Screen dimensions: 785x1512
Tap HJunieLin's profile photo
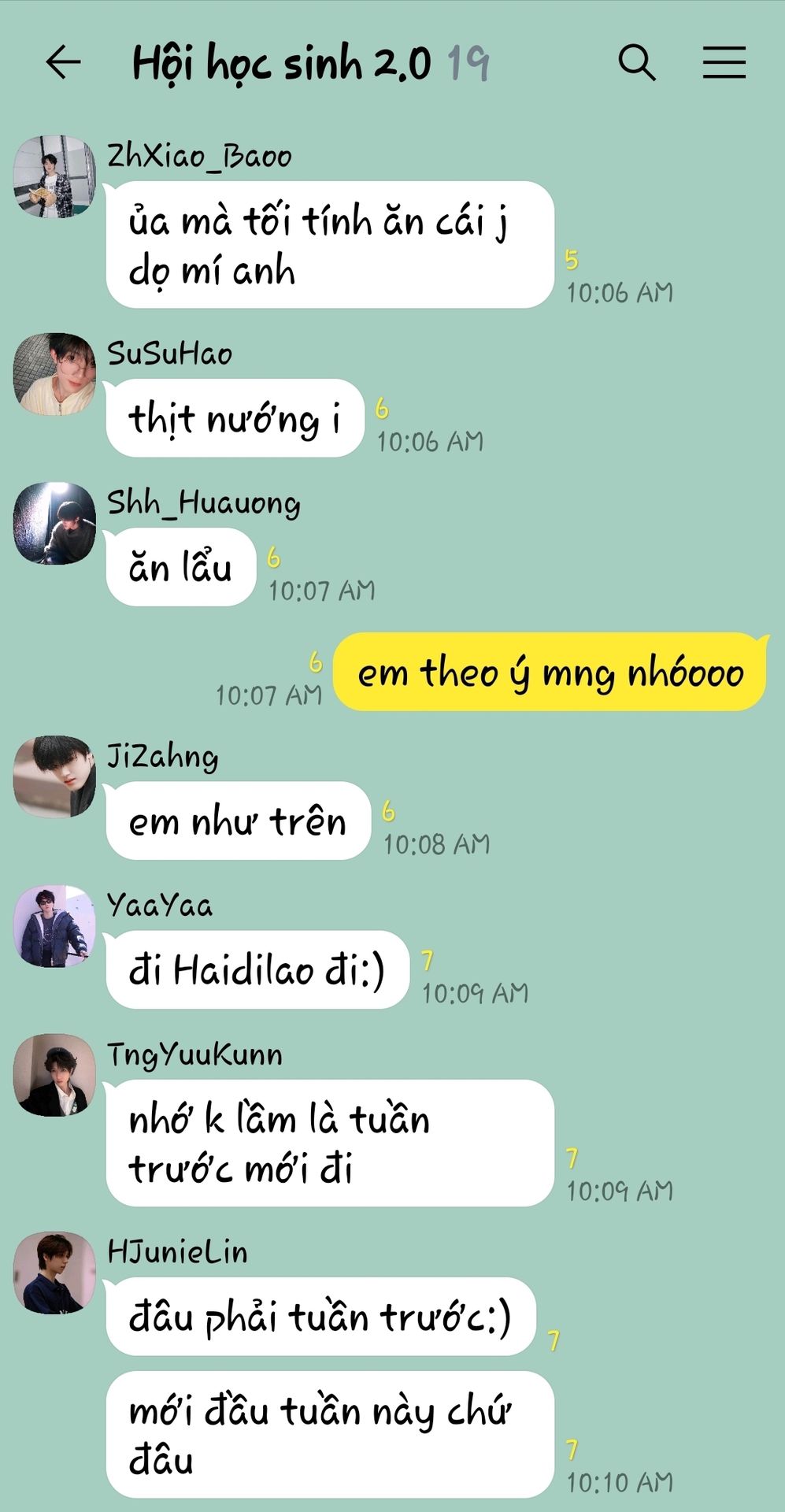click(54, 1273)
